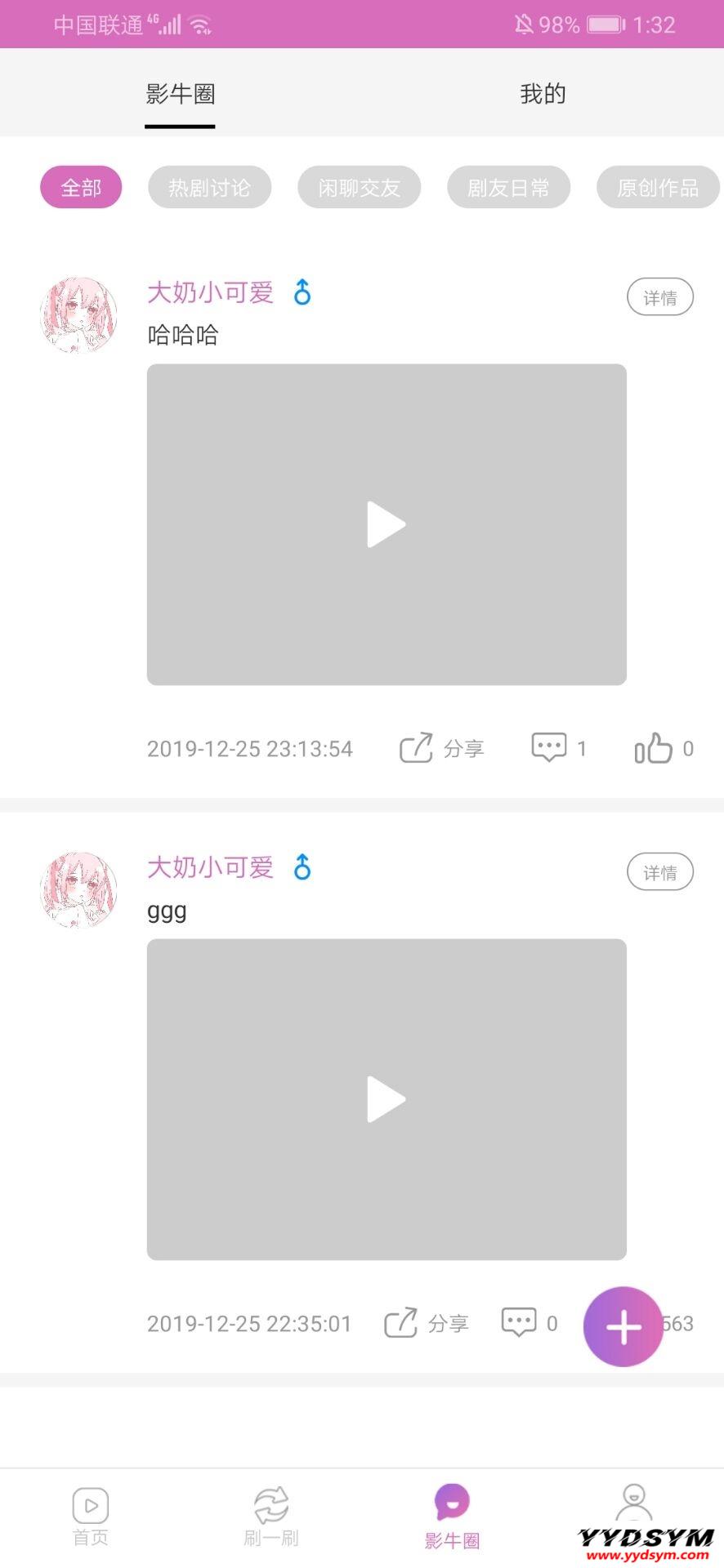Screen dimensions: 724x1568
Task: Go to the 首页 tab
Action: point(91,1516)
